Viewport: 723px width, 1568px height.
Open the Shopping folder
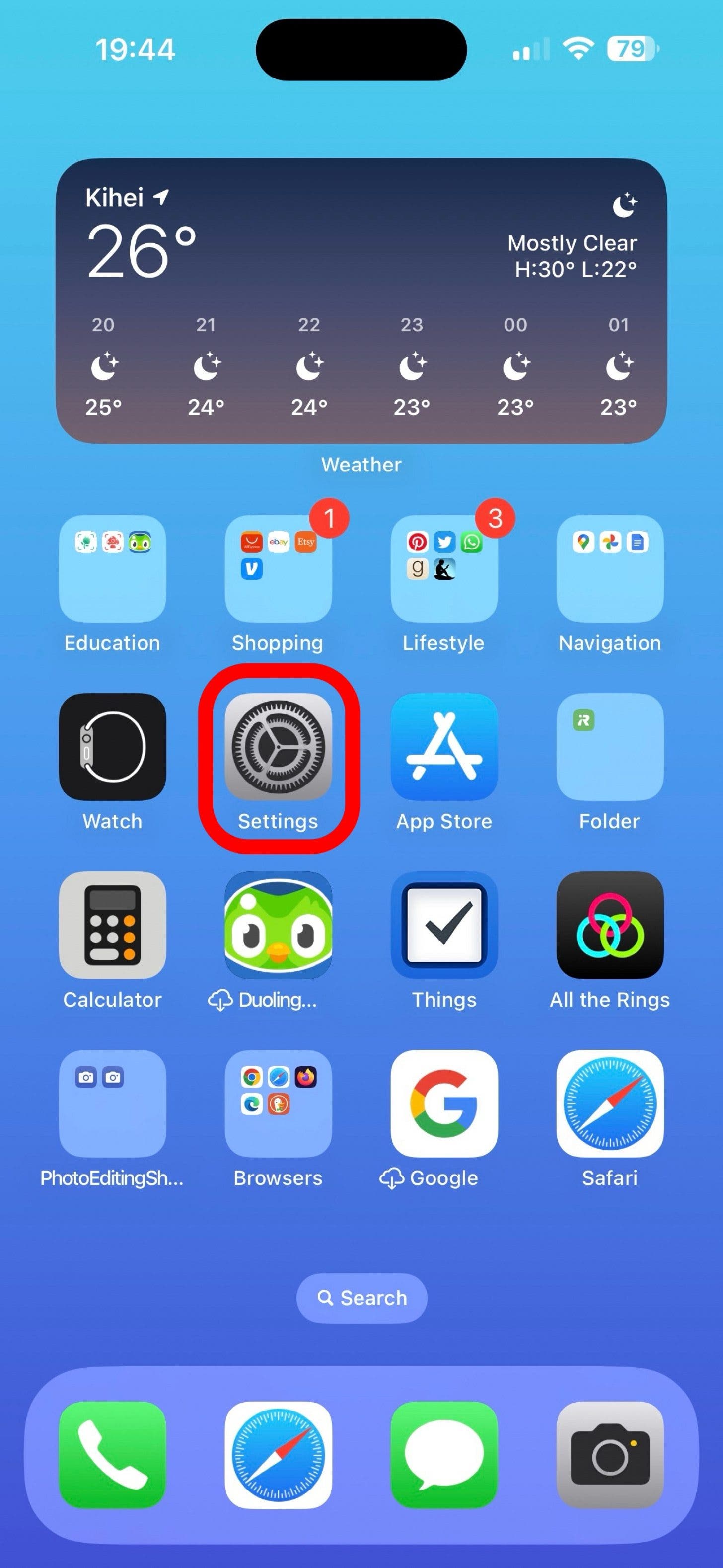click(278, 568)
